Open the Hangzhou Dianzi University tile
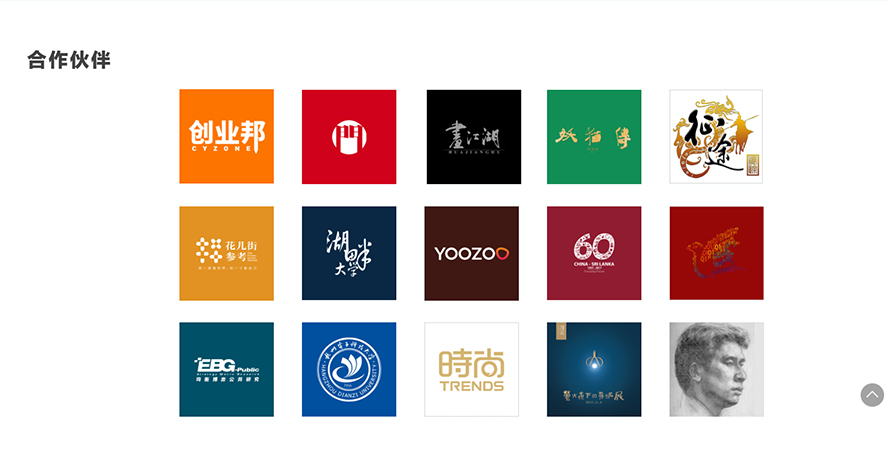The image size is (888, 450). (x=349, y=369)
